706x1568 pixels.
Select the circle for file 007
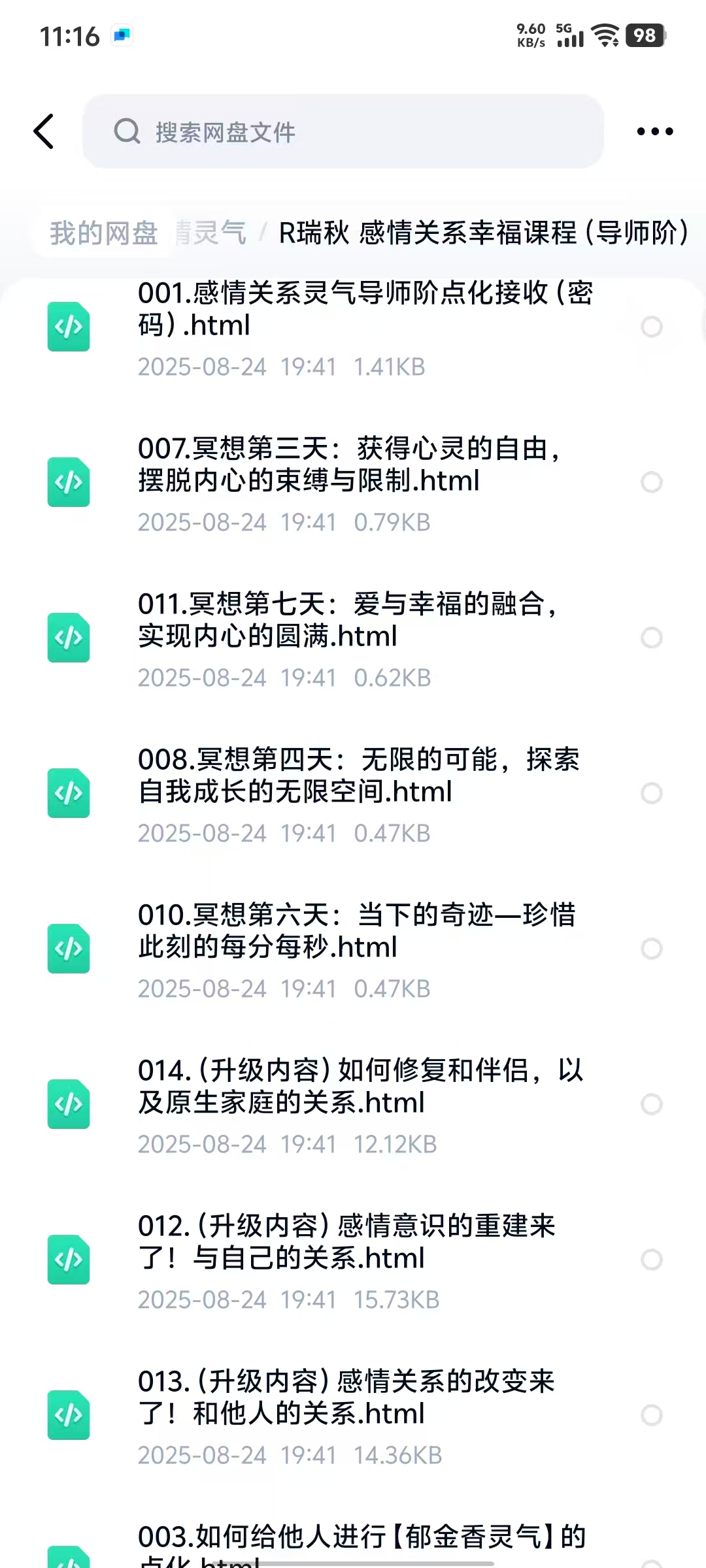tap(651, 482)
